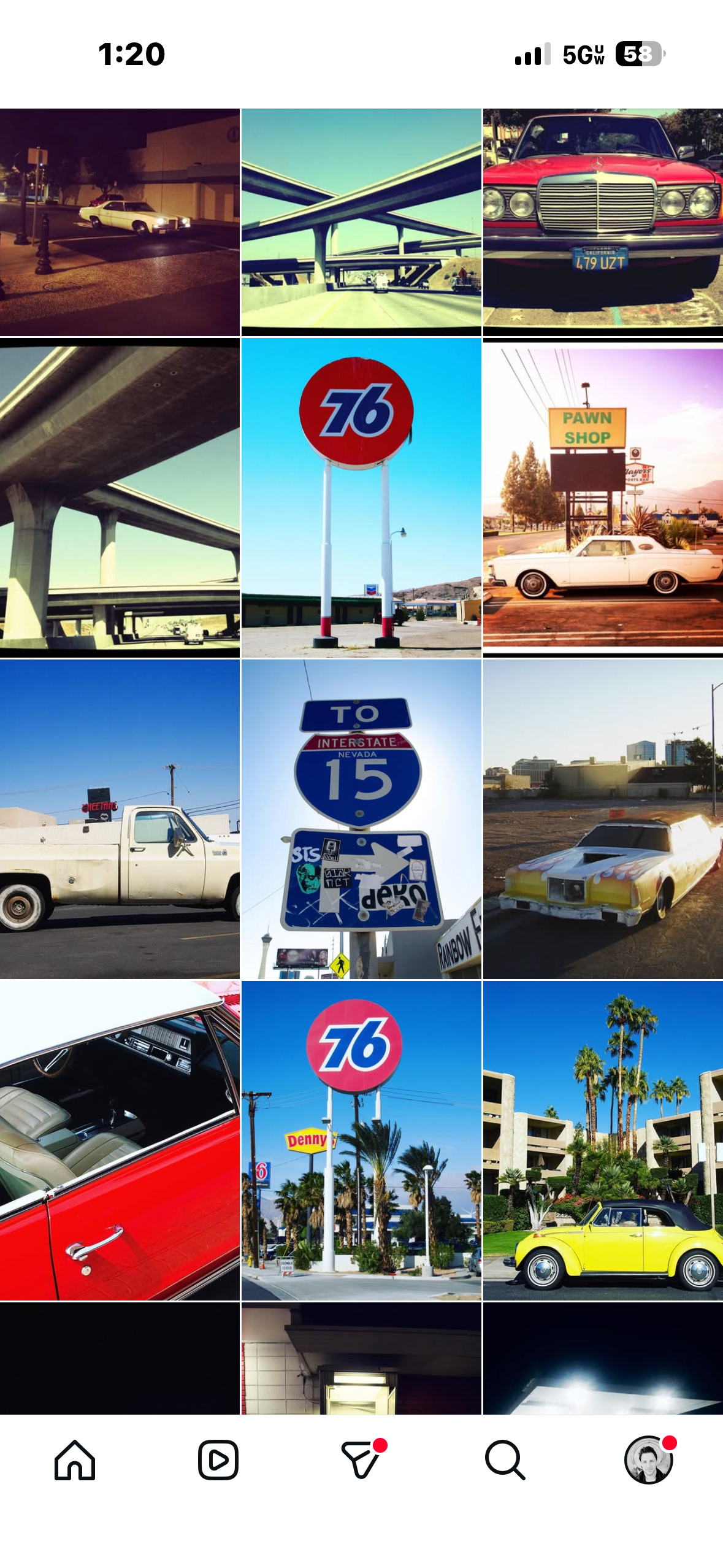The height and width of the screenshot is (1568, 723).
Task: Open the overpass underside column photo
Action: tap(120, 497)
